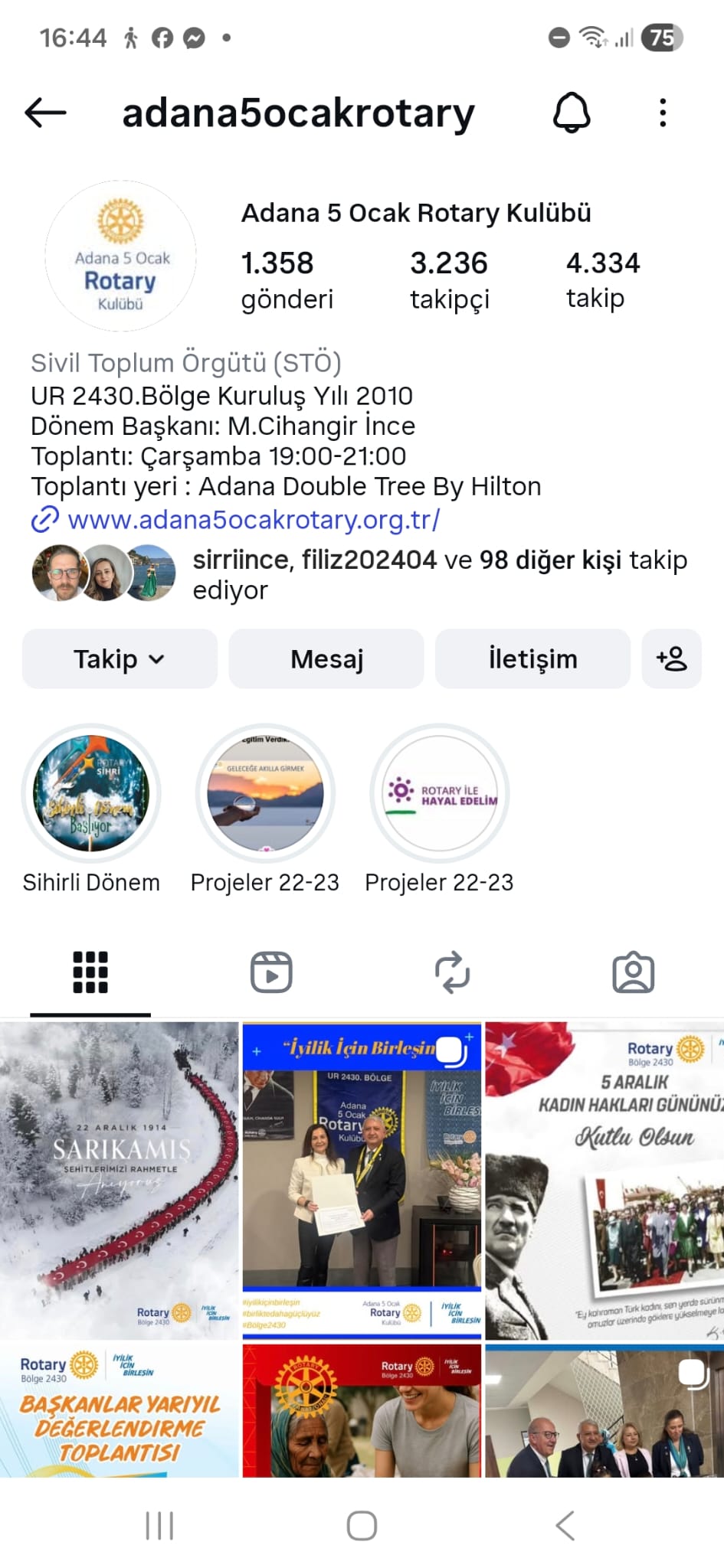View the profile picture of Adana 5 Ocak Rotary
This screenshot has height=1568, width=724.
(120, 256)
